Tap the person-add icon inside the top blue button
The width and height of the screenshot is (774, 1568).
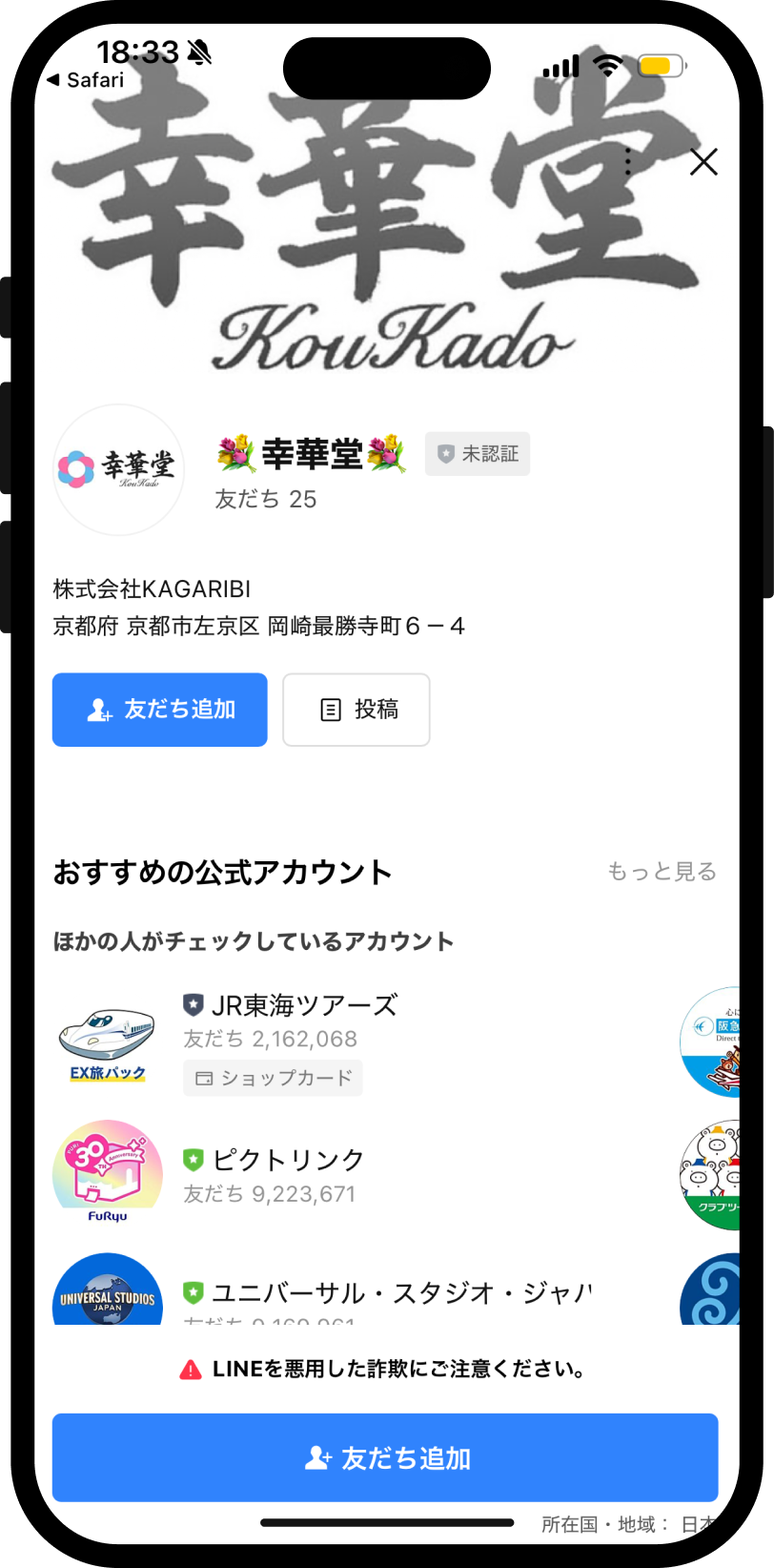(x=99, y=709)
